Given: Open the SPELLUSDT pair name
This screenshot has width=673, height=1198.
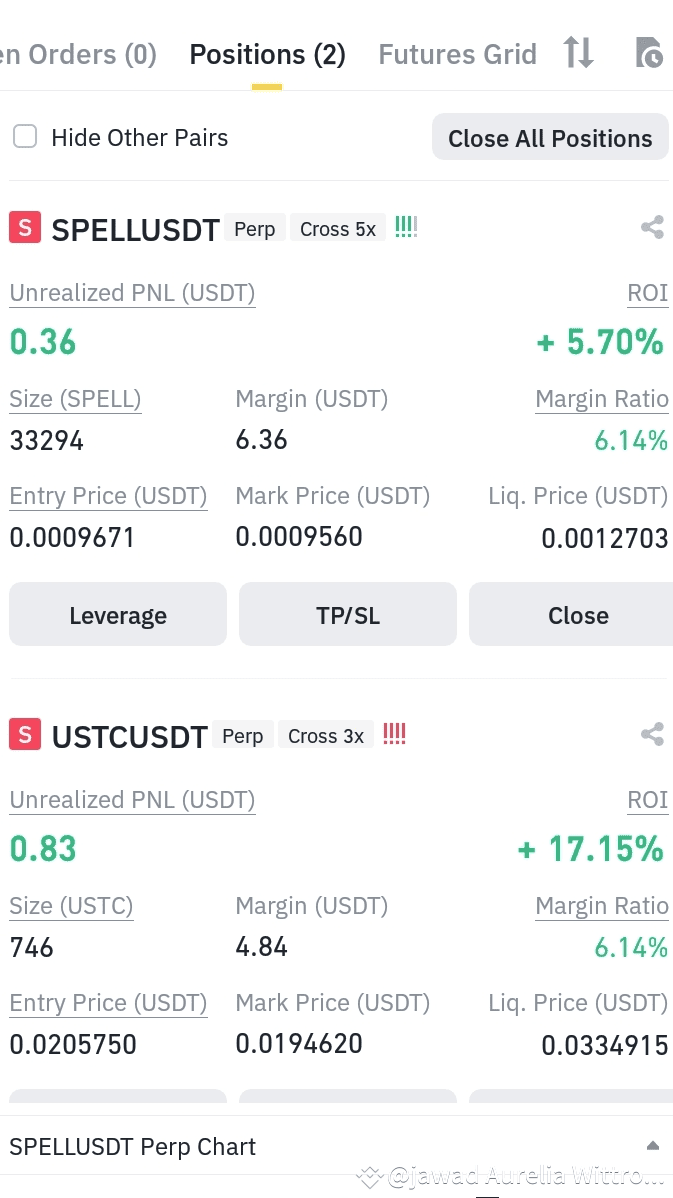Looking at the screenshot, I should click(x=135, y=230).
